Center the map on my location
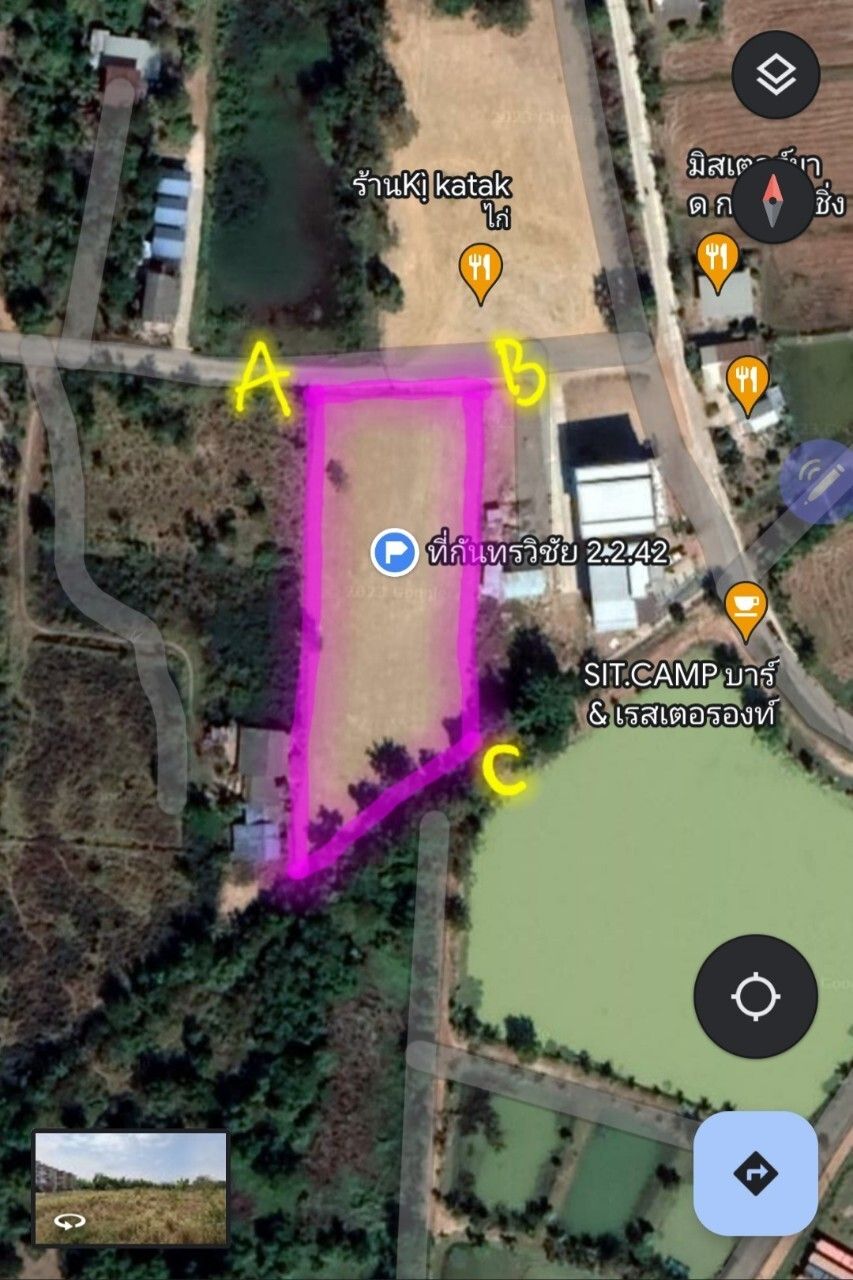Screen dimensions: 853x1280 (x=756, y=997)
